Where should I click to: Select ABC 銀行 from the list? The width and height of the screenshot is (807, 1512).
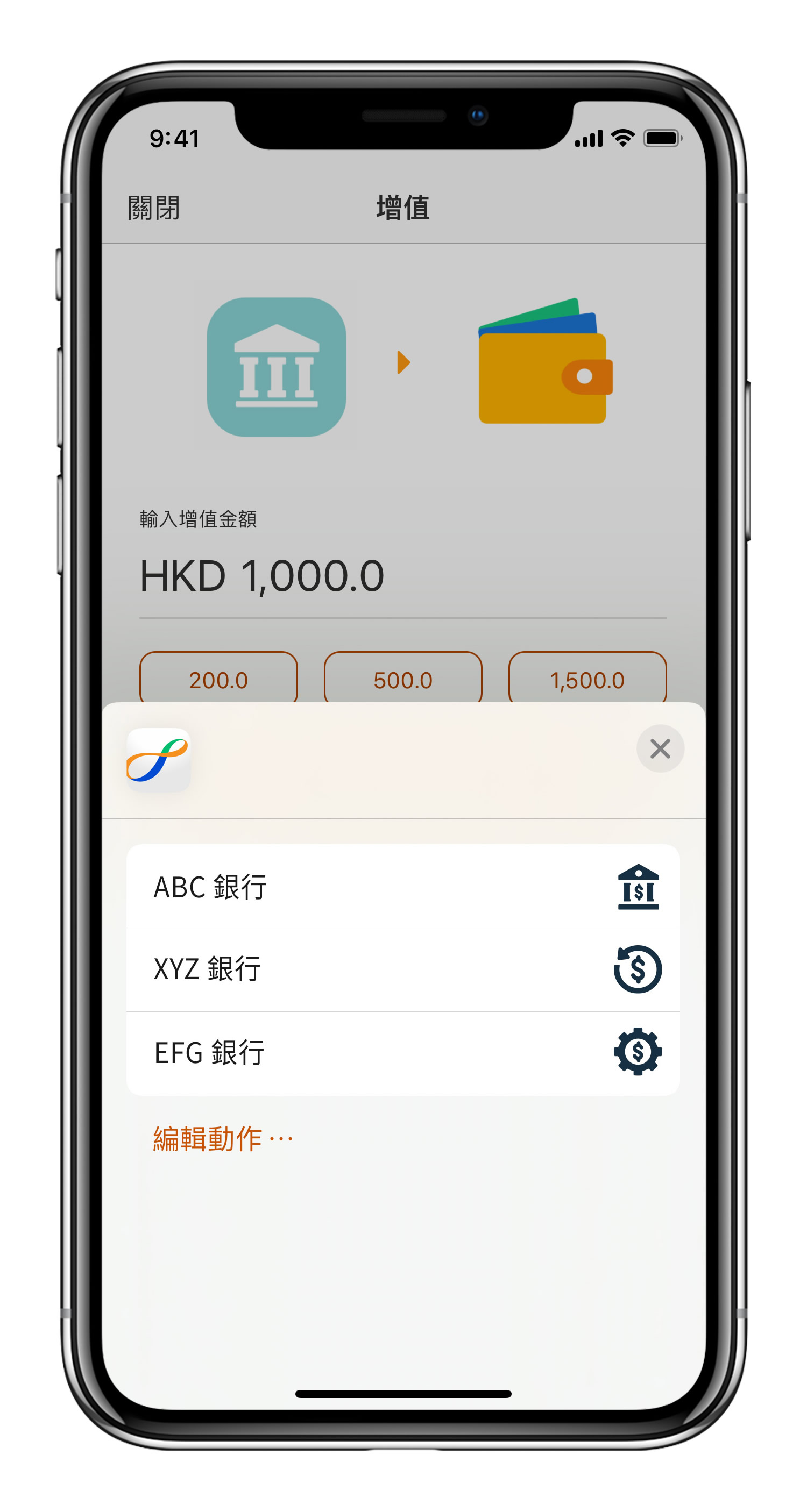[402, 886]
